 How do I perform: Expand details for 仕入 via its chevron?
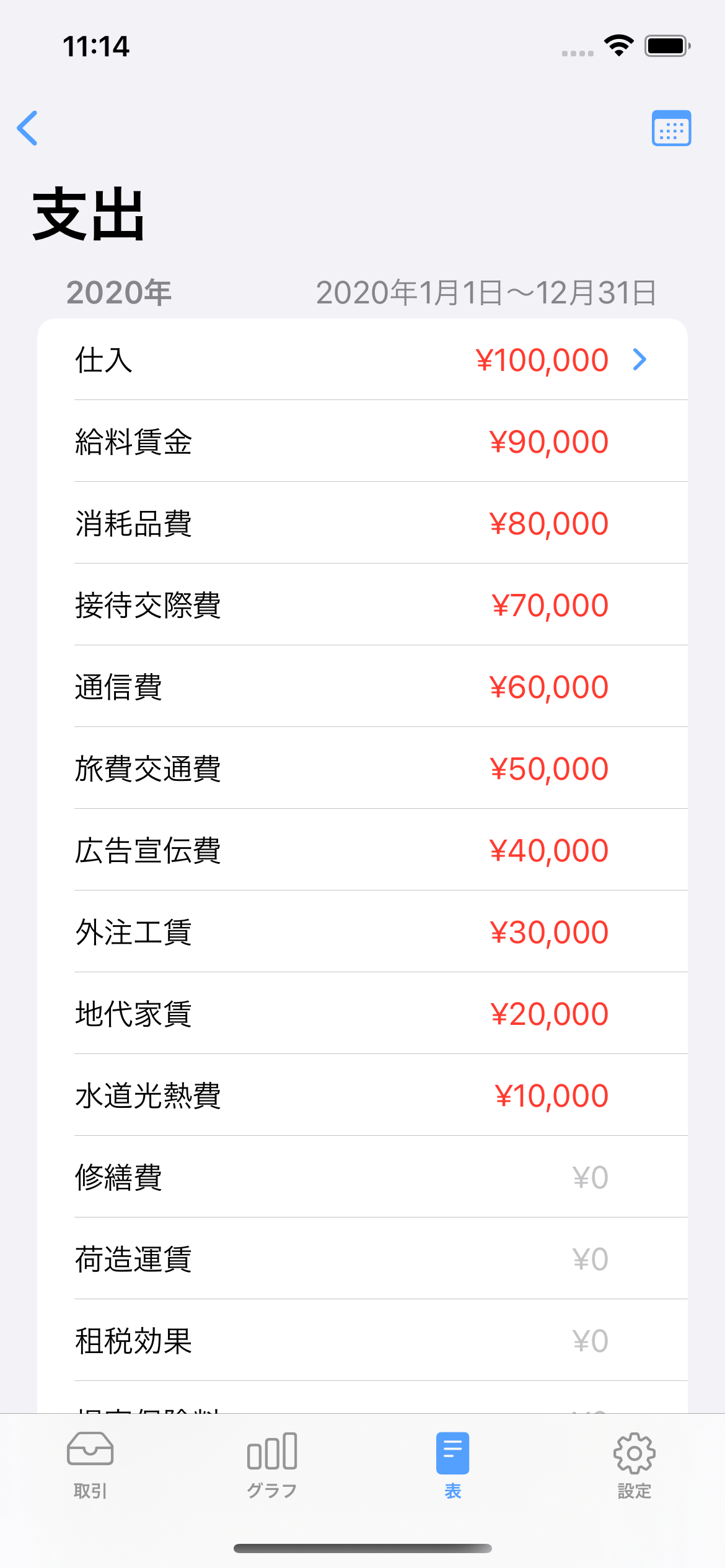coord(640,360)
